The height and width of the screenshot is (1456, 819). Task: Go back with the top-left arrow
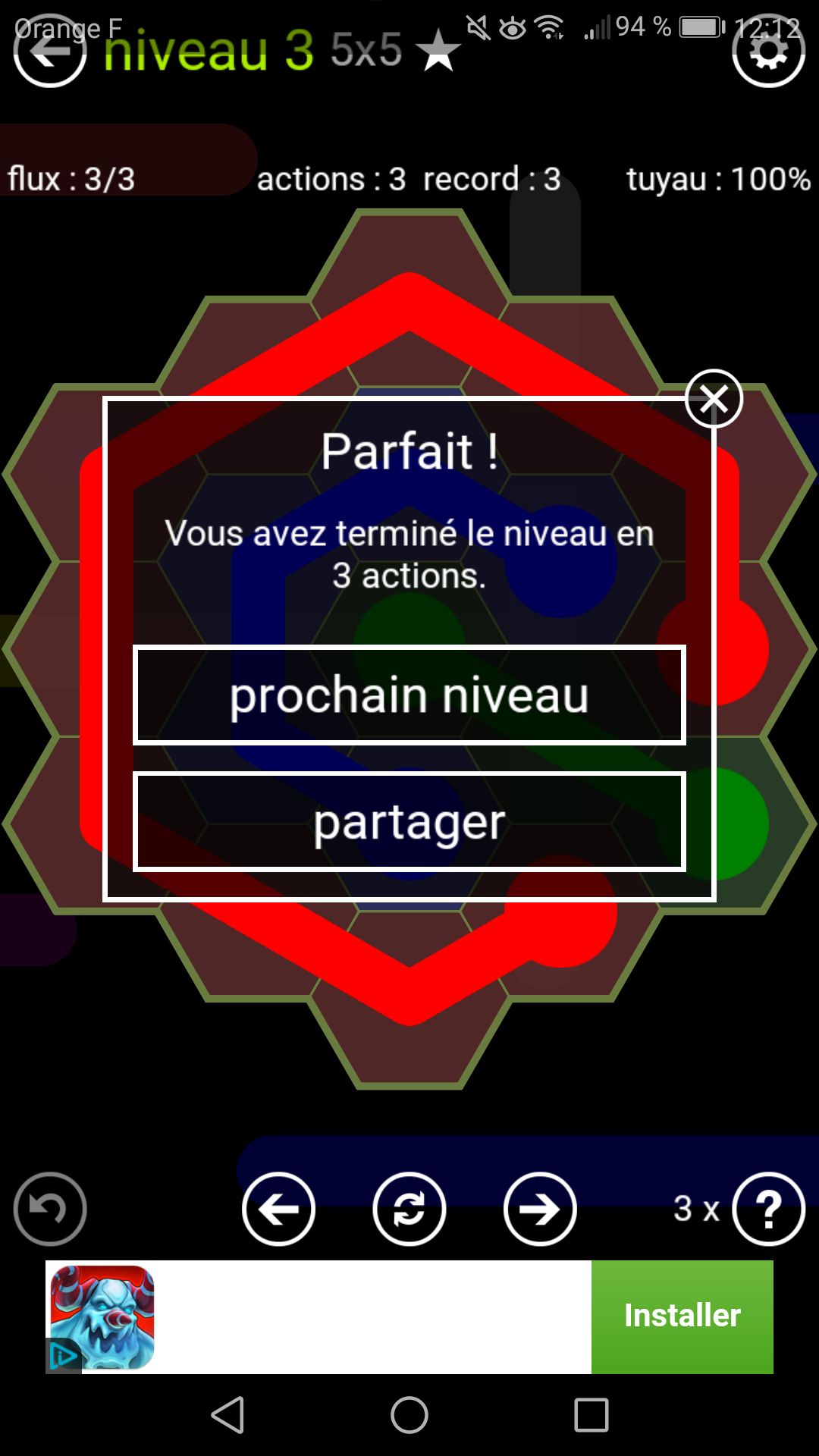click(x=50, y=52)
